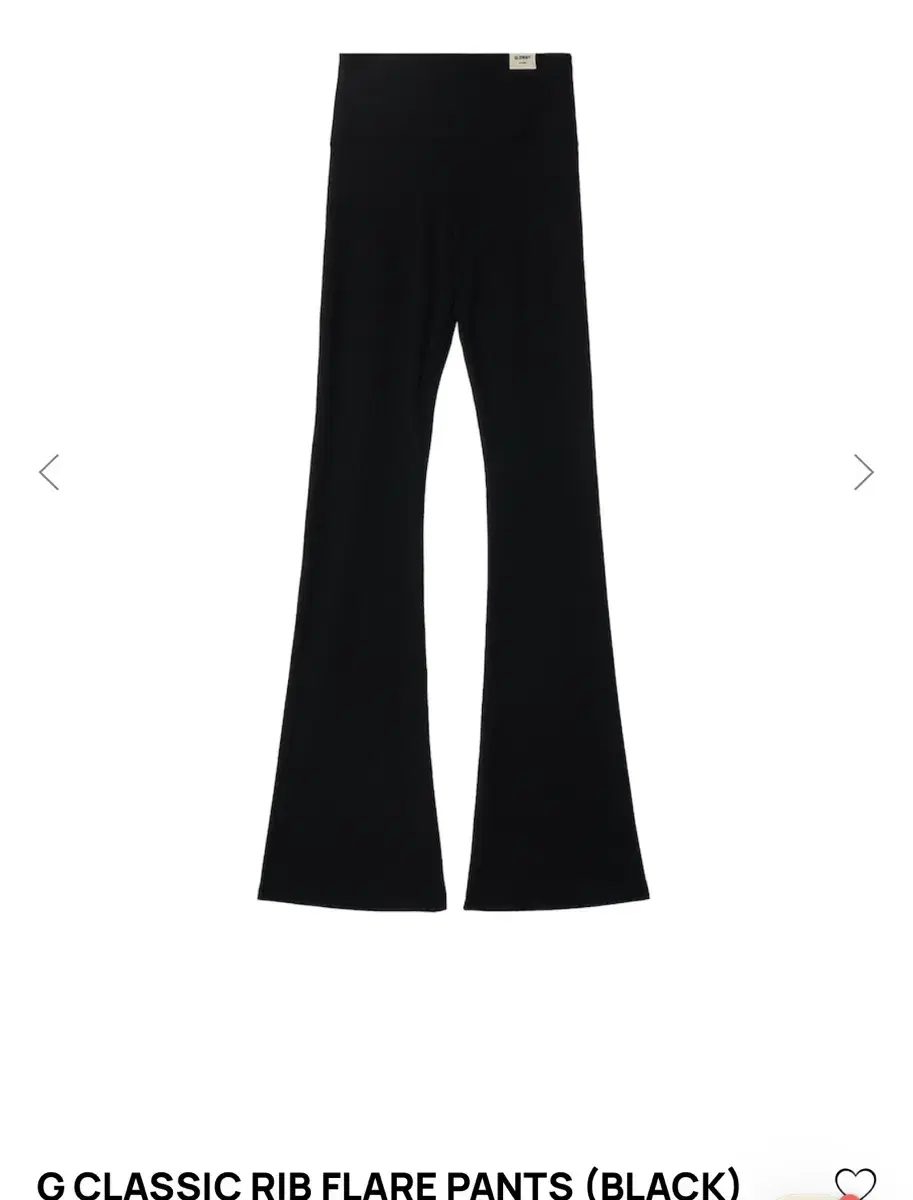The image size is (913, 1200).
Task: Click the carousel position near the arrows
Action: (x=456, y=472)
